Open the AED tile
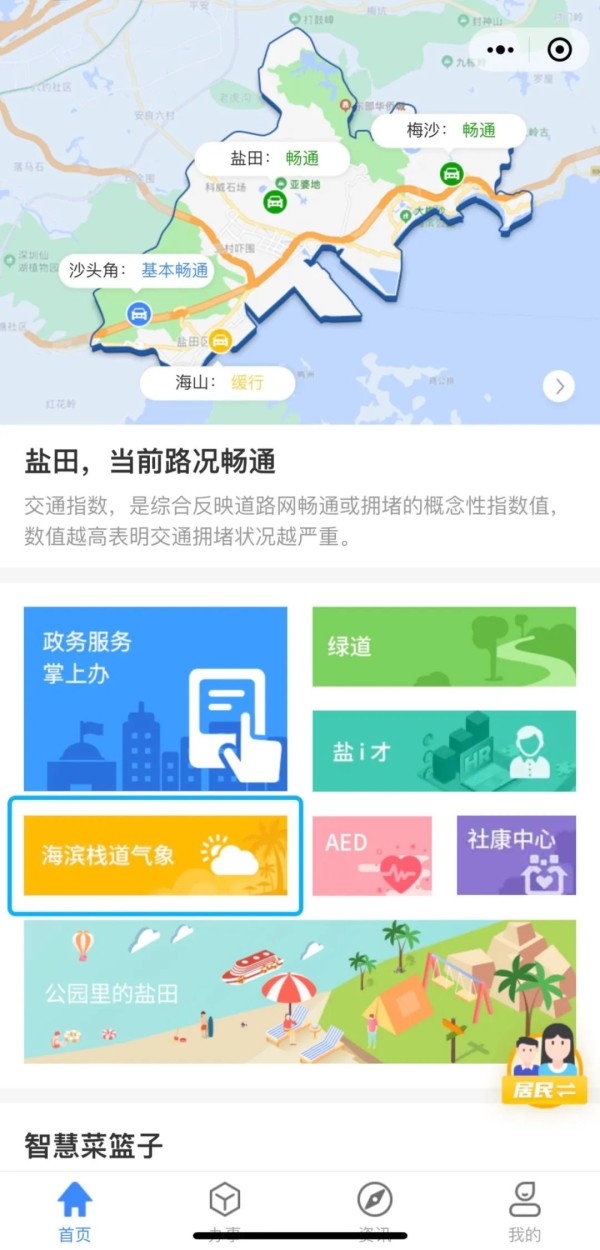This screenshot has width=600, height=1250. coord(372,855)
